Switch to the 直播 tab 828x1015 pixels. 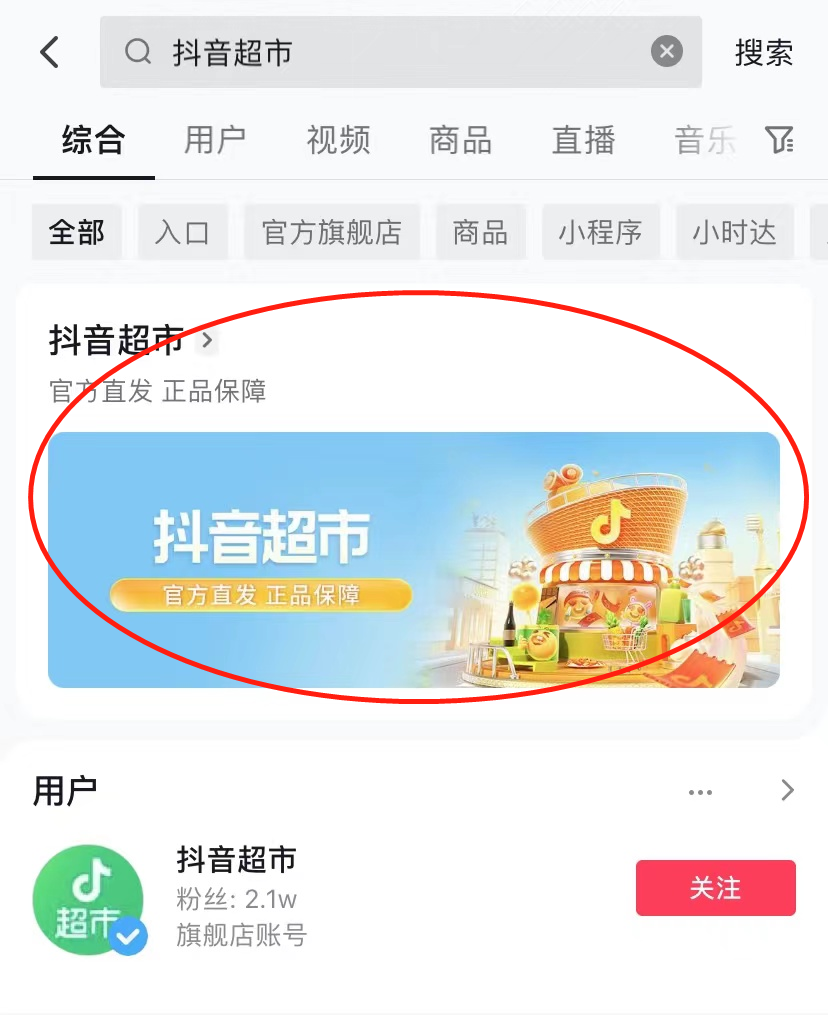tap(583, 140)
